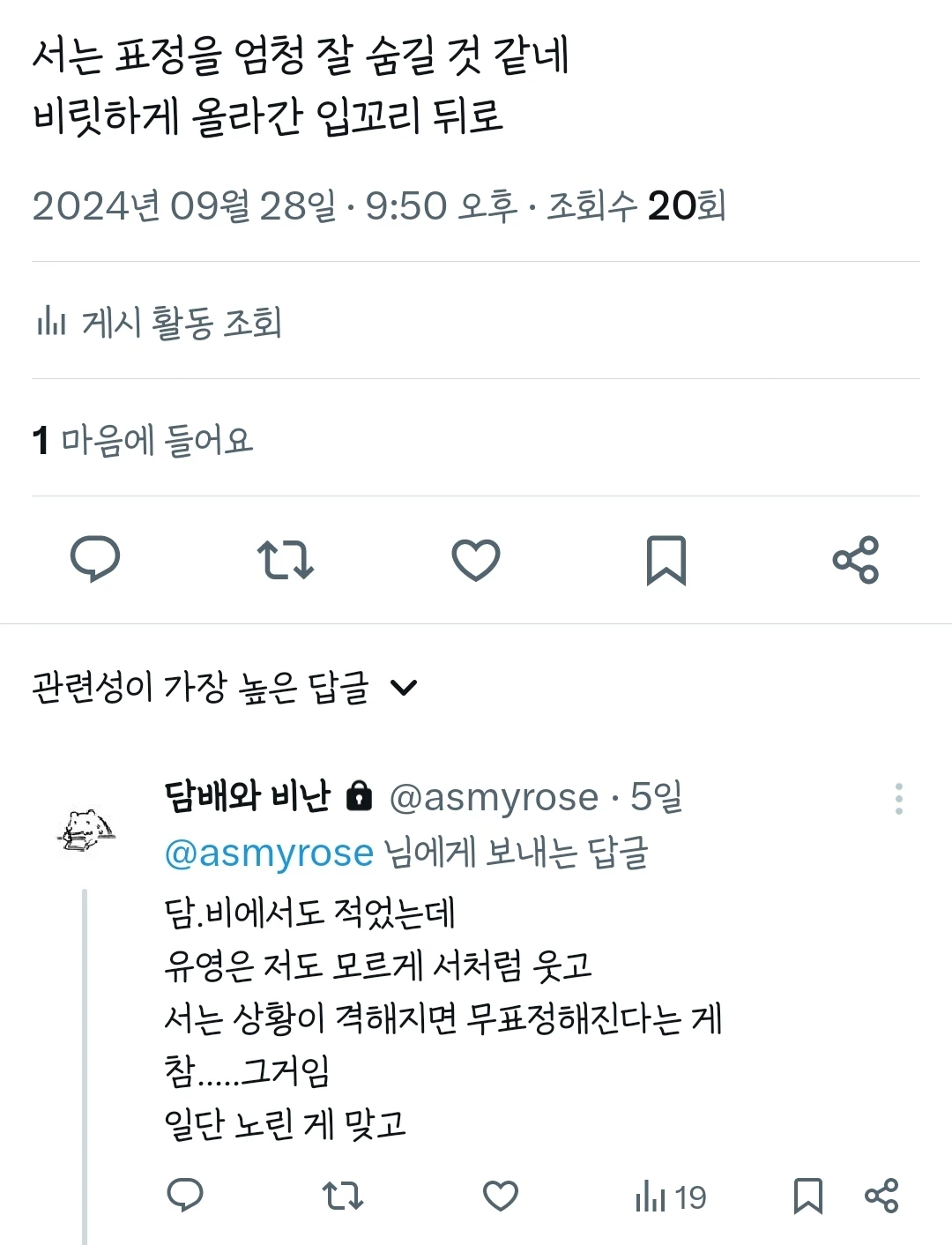View analytics of the reply showing 19
952x1245 pixels.
point(670,1197)
